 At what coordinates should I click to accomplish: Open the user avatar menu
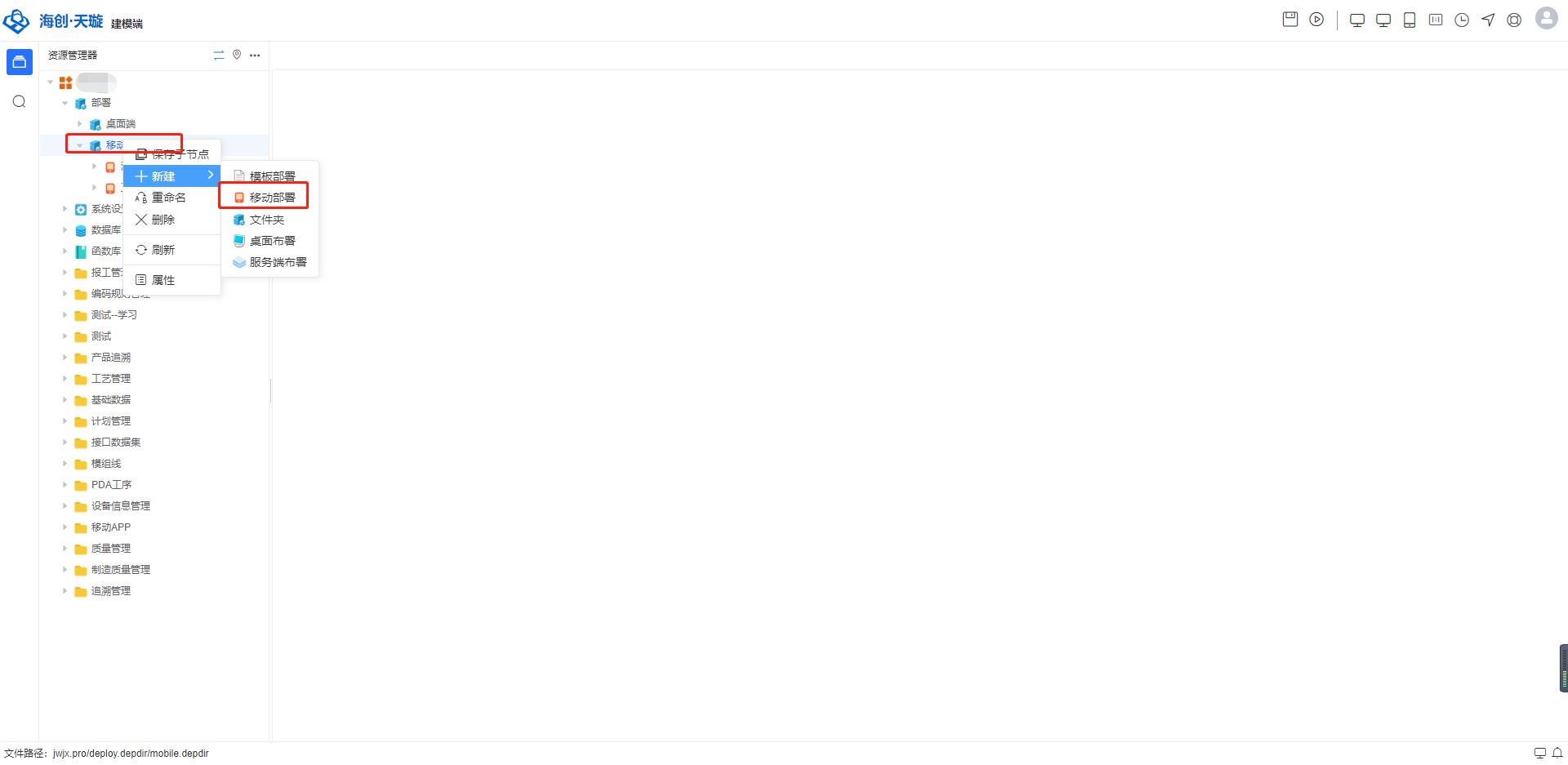[x=1546, y=18]
